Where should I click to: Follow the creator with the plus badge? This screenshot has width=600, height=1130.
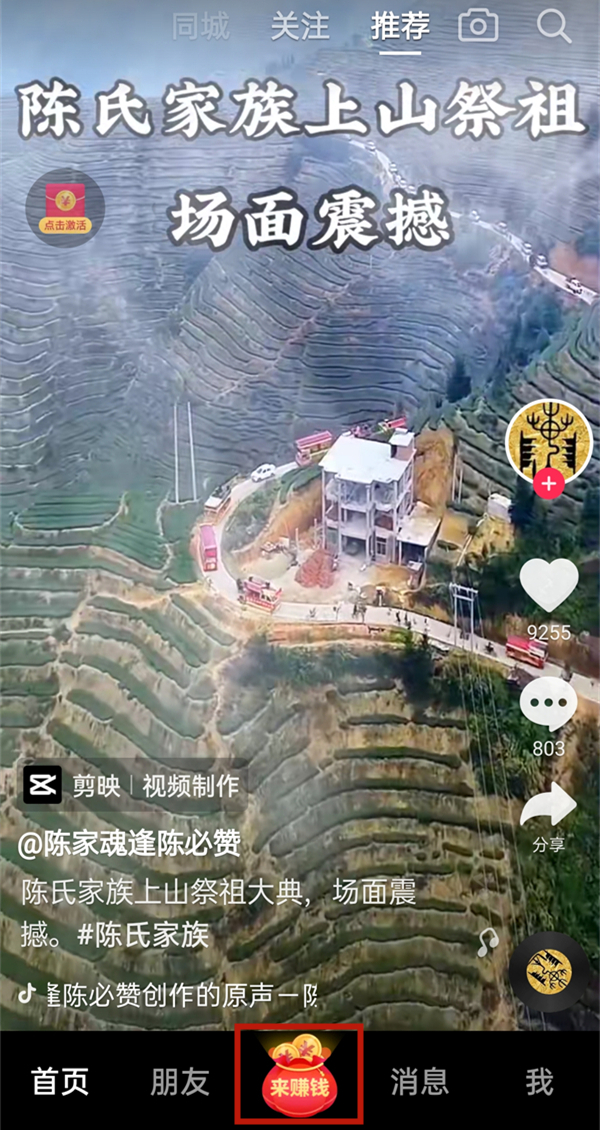pos(548,485)
